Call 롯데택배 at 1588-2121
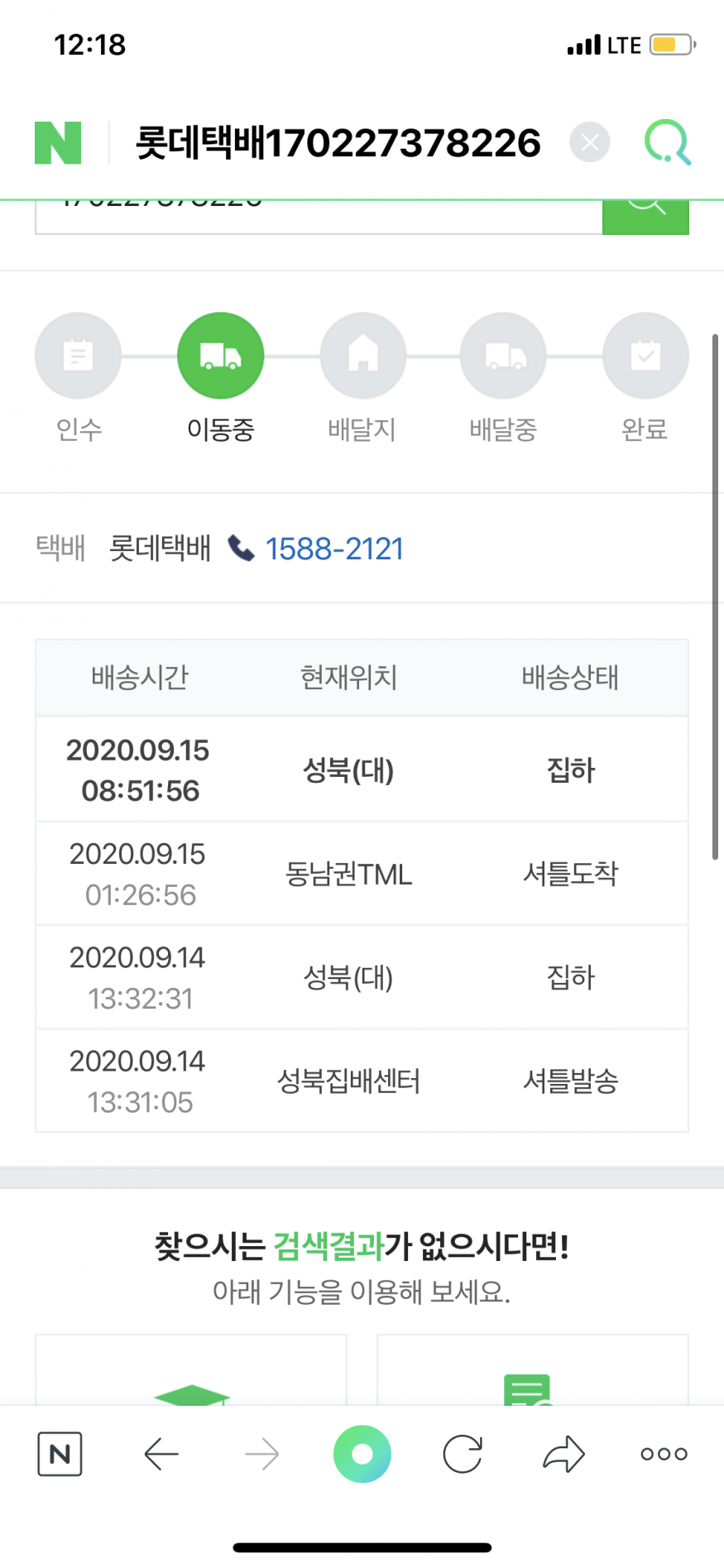The width and height of the screenshot is (724, 1568). [x=334, y=549]
